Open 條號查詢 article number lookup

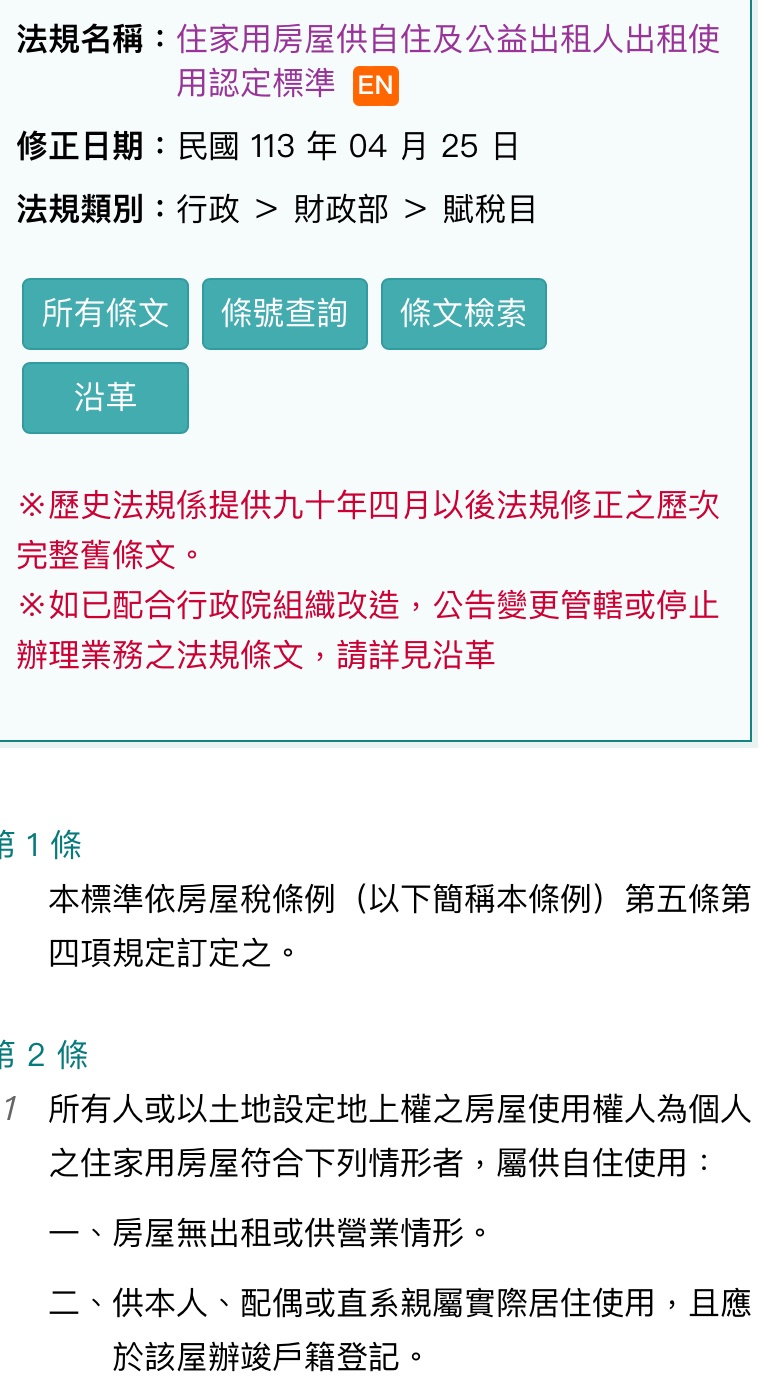284,314
